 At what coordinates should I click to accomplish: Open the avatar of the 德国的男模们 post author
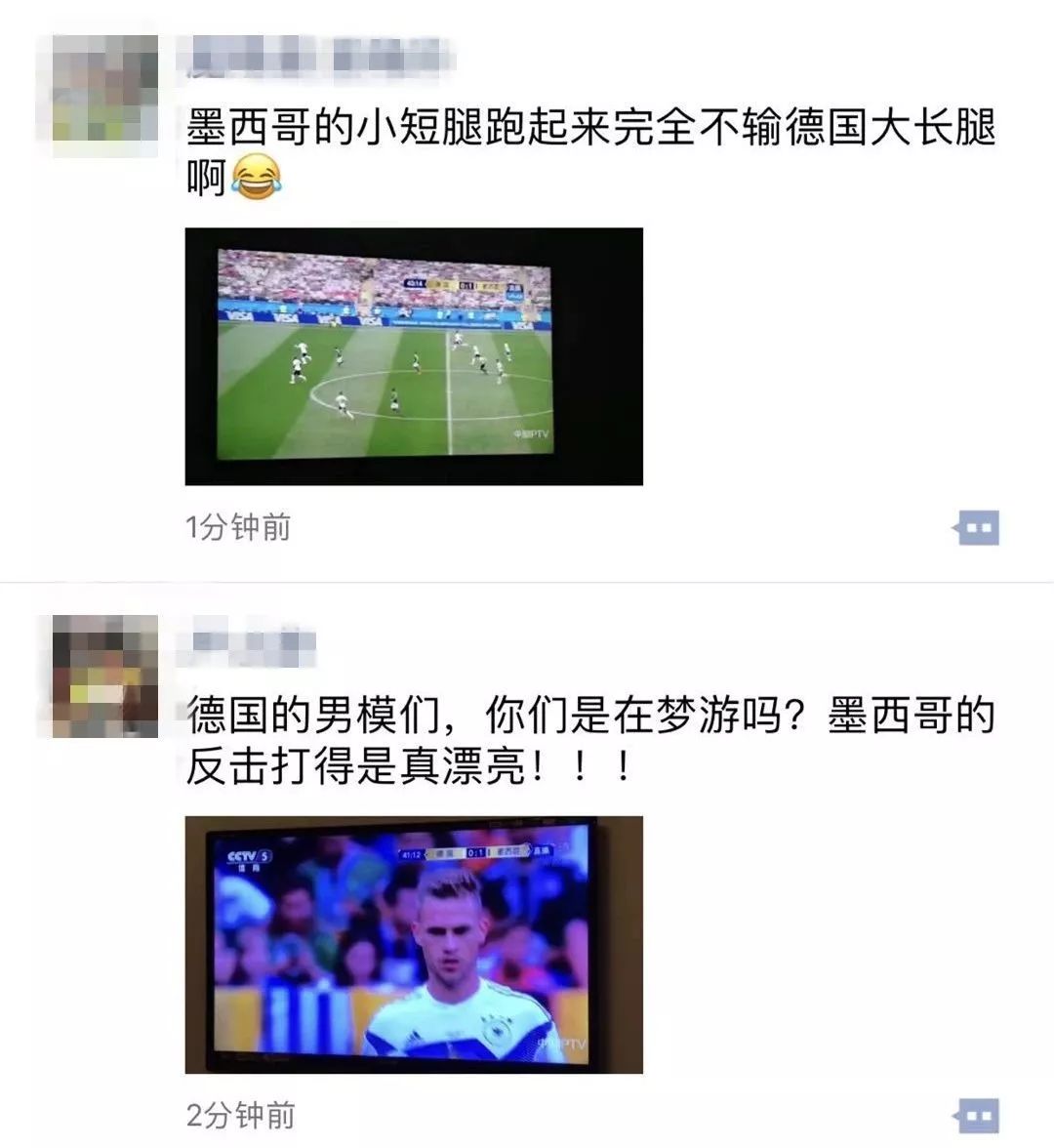point(105,676)
